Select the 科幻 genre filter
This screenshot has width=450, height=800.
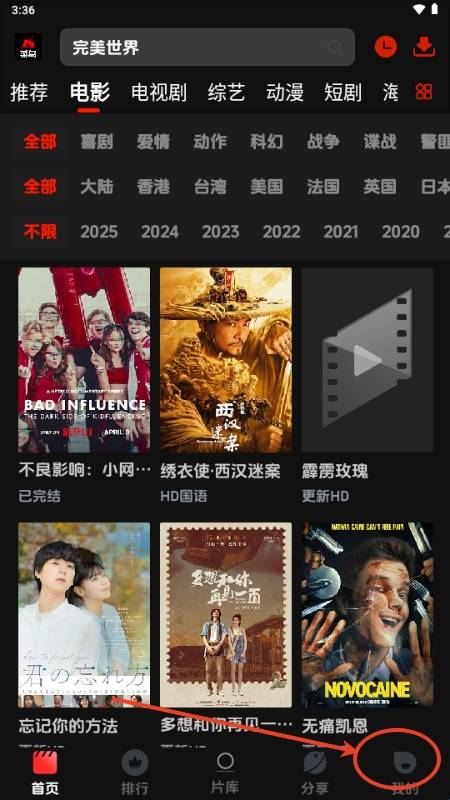click(266, 141)
